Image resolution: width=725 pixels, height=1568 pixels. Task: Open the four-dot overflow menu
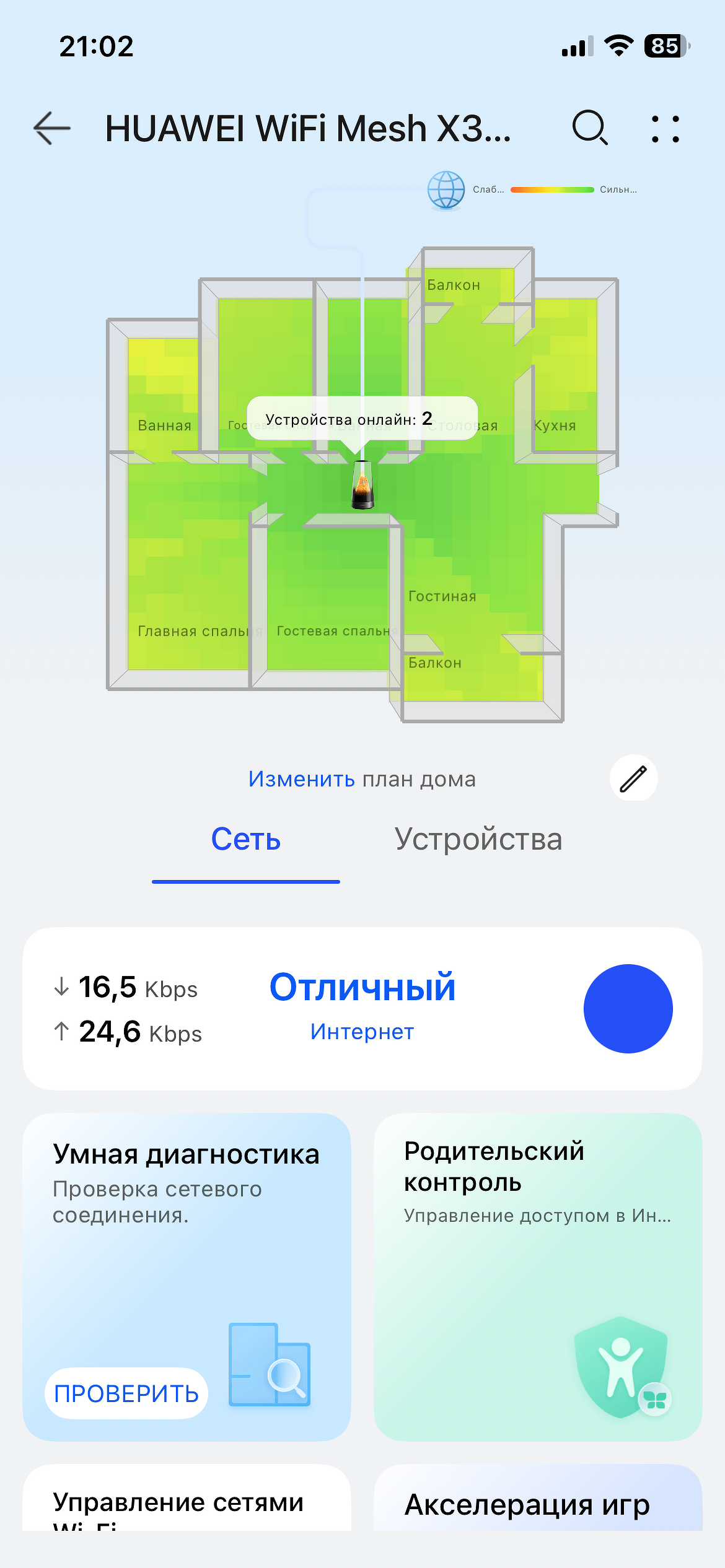(x=665, y=129)
